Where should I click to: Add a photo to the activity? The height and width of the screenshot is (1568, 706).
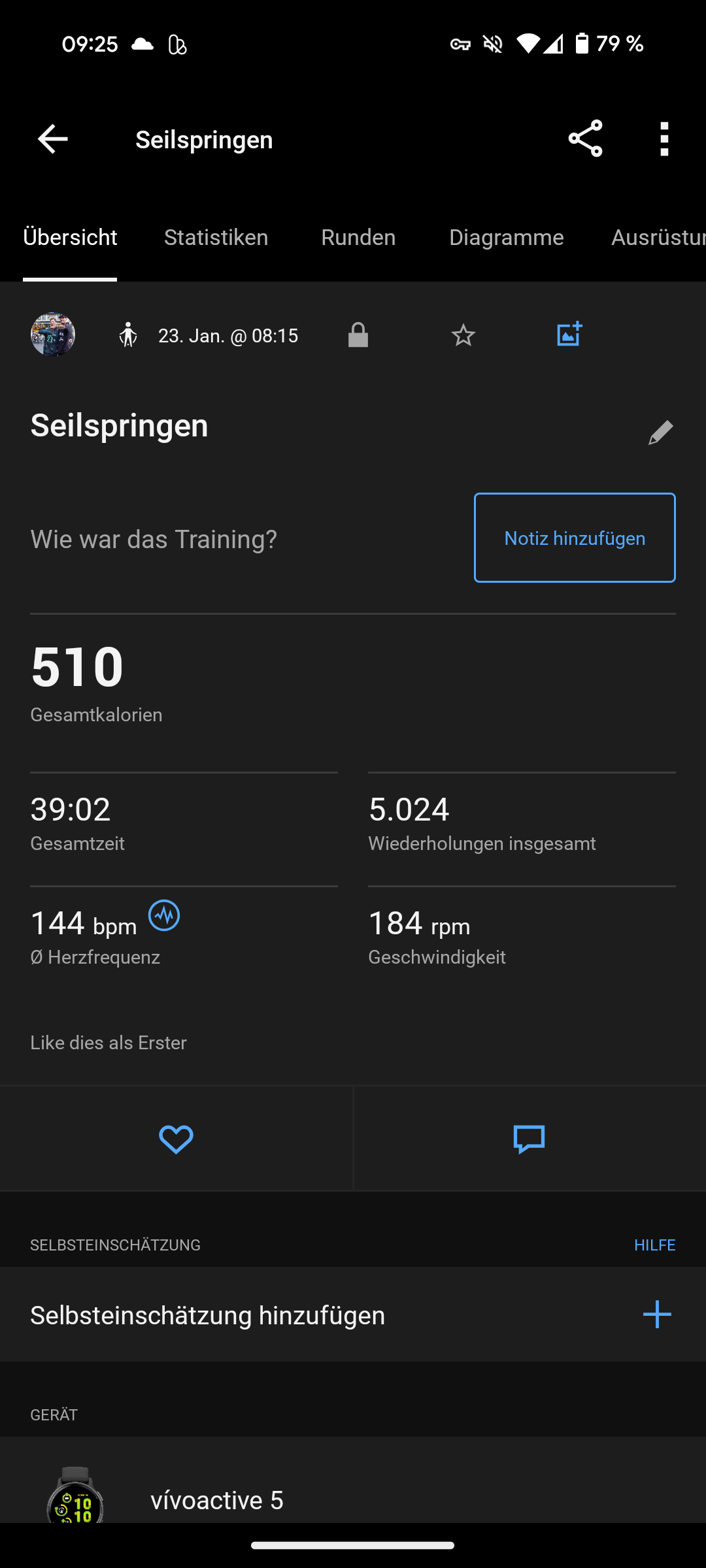[x=569, y=335]
